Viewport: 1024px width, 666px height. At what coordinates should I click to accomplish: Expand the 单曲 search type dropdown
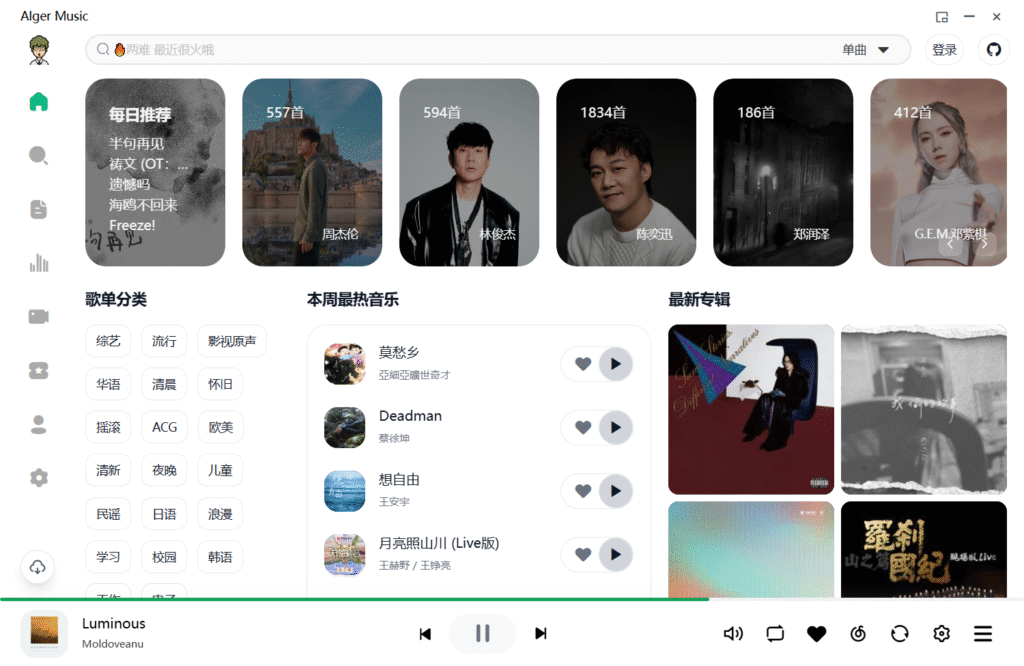tap(866, 49)
